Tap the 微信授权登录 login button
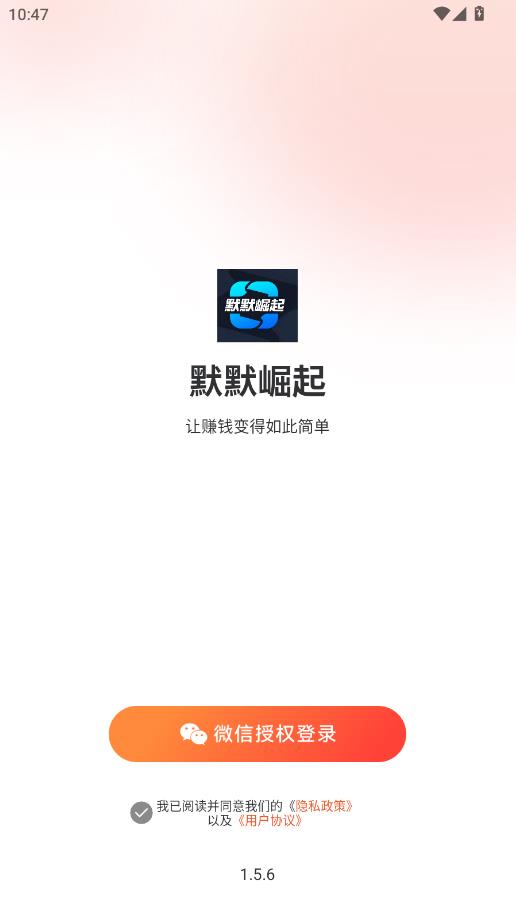This screenshot has width=516, height=919. (x=257, y=734)
